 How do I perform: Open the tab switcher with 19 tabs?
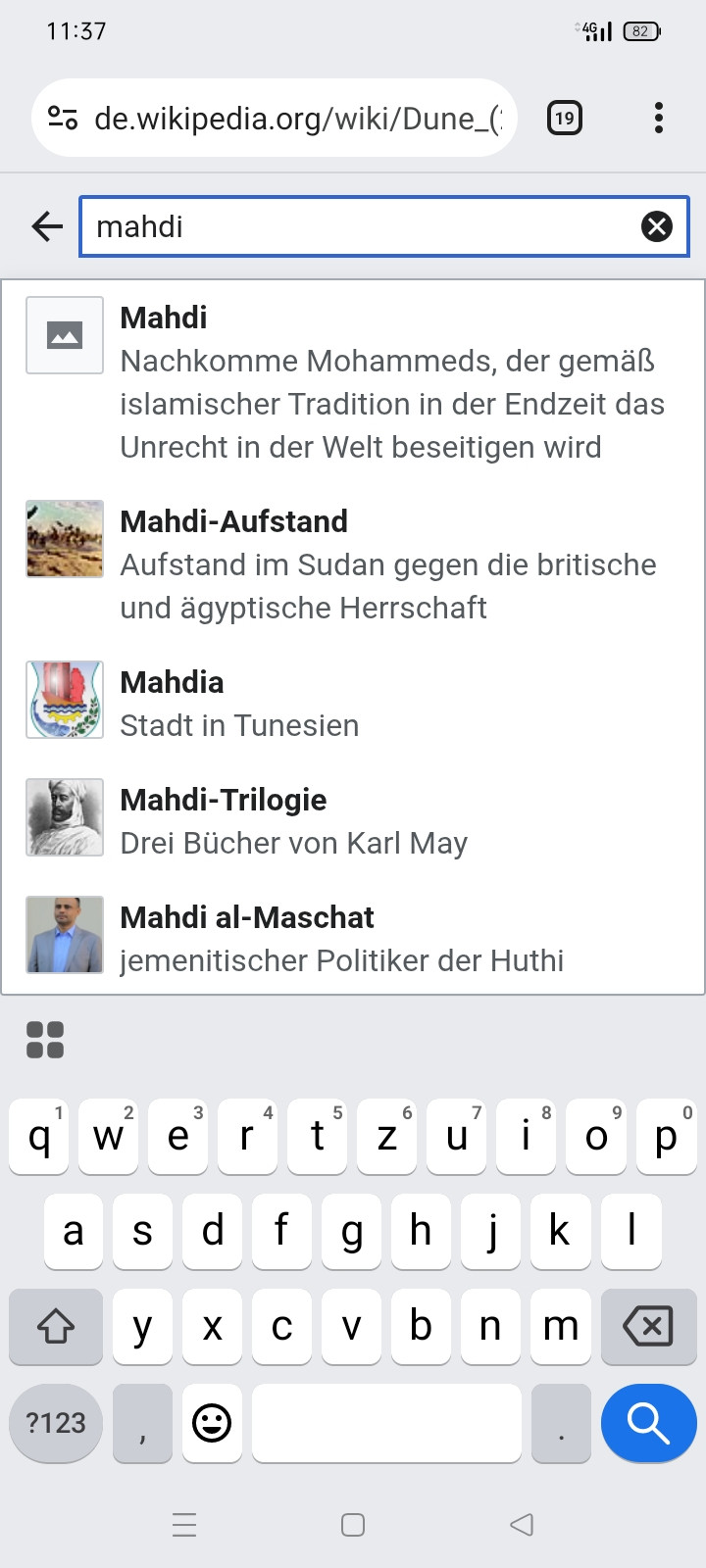click(564, 119)
